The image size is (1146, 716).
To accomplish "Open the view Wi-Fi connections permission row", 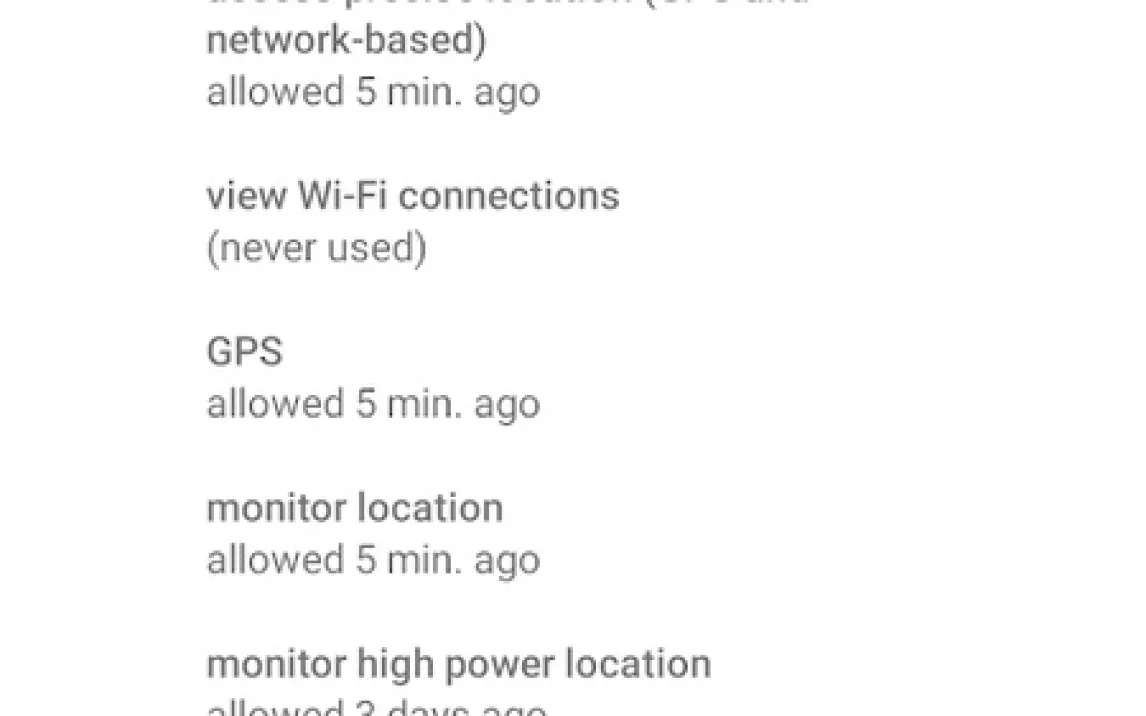I will pos(412,220).
